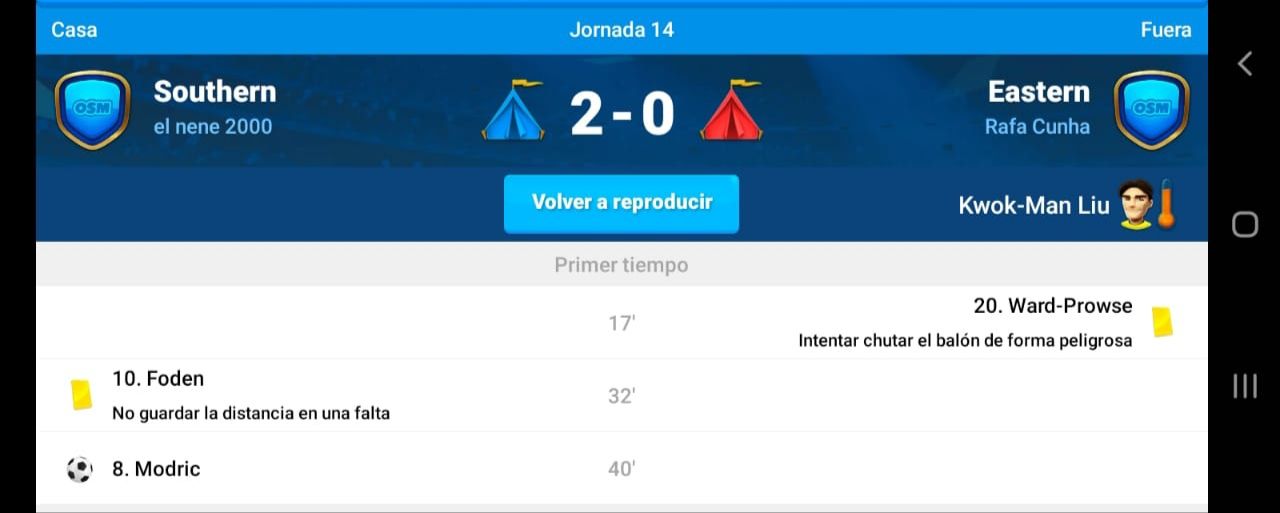The height and width of the screenshot is (513, 1280).
Task: Open recent apps from navigation bar
Action: click(1244, 386)
